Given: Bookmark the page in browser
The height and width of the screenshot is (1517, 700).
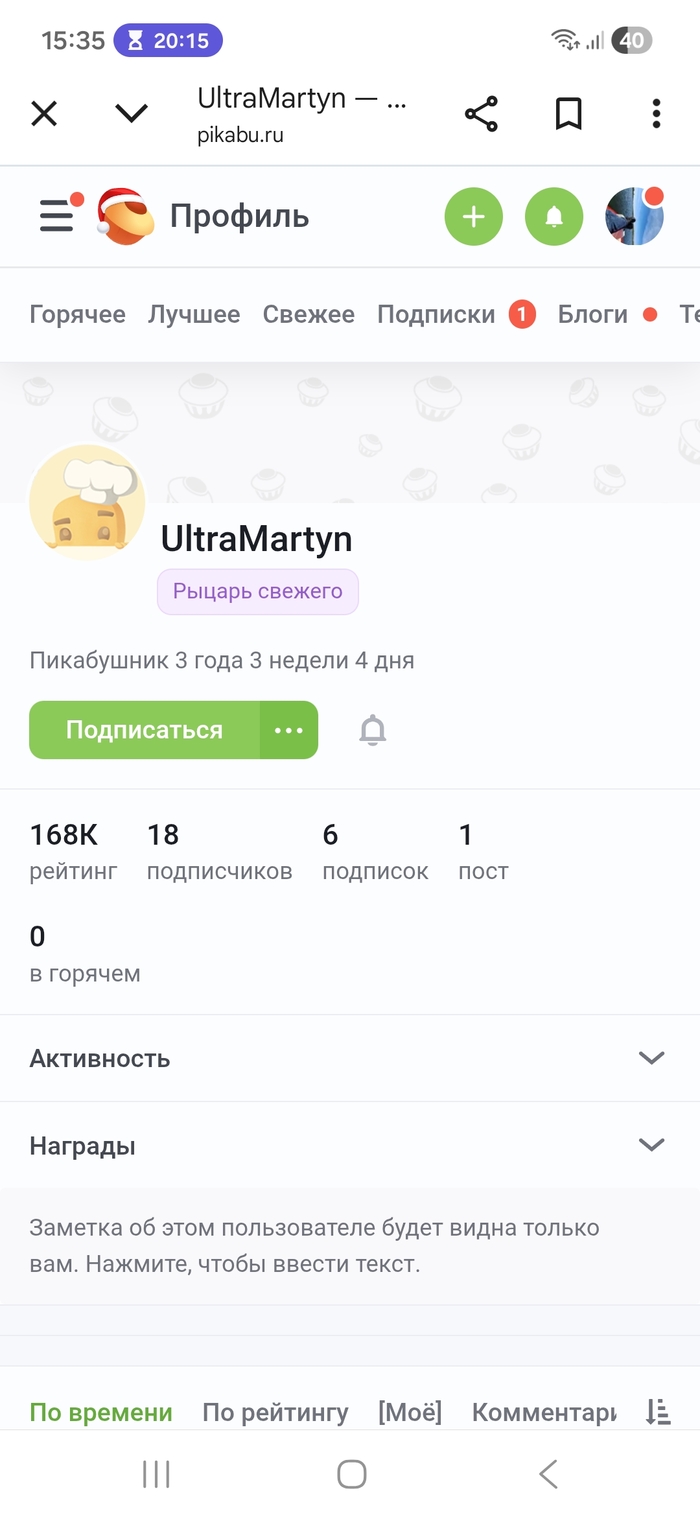Looking at the screenshot, I should (x=568, y=114).
